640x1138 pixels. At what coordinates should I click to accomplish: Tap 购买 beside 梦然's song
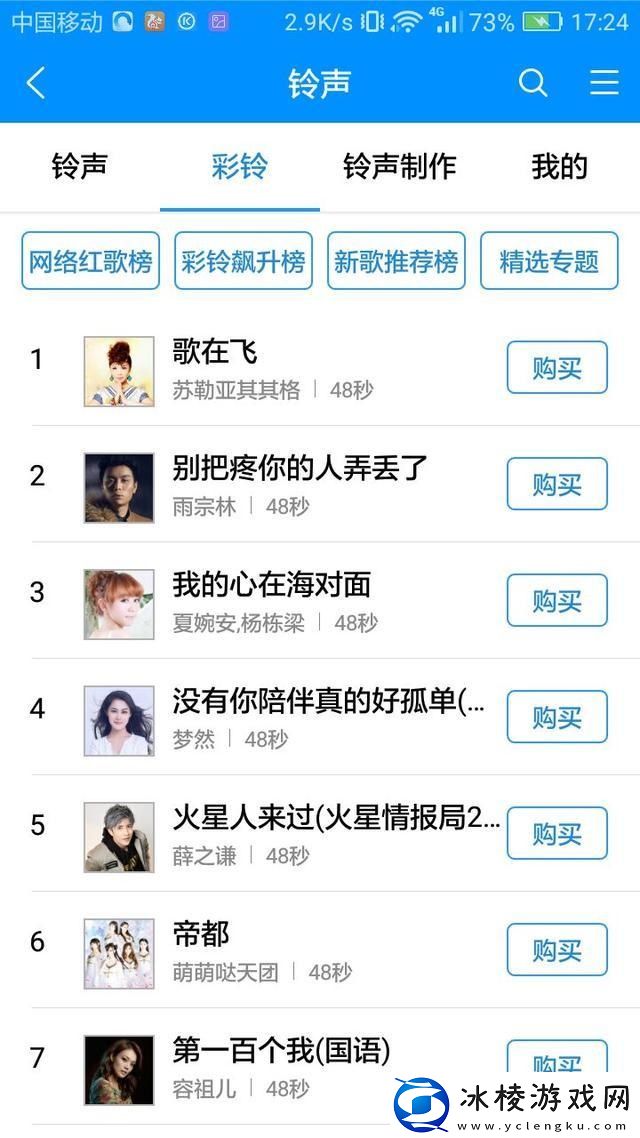557,717
